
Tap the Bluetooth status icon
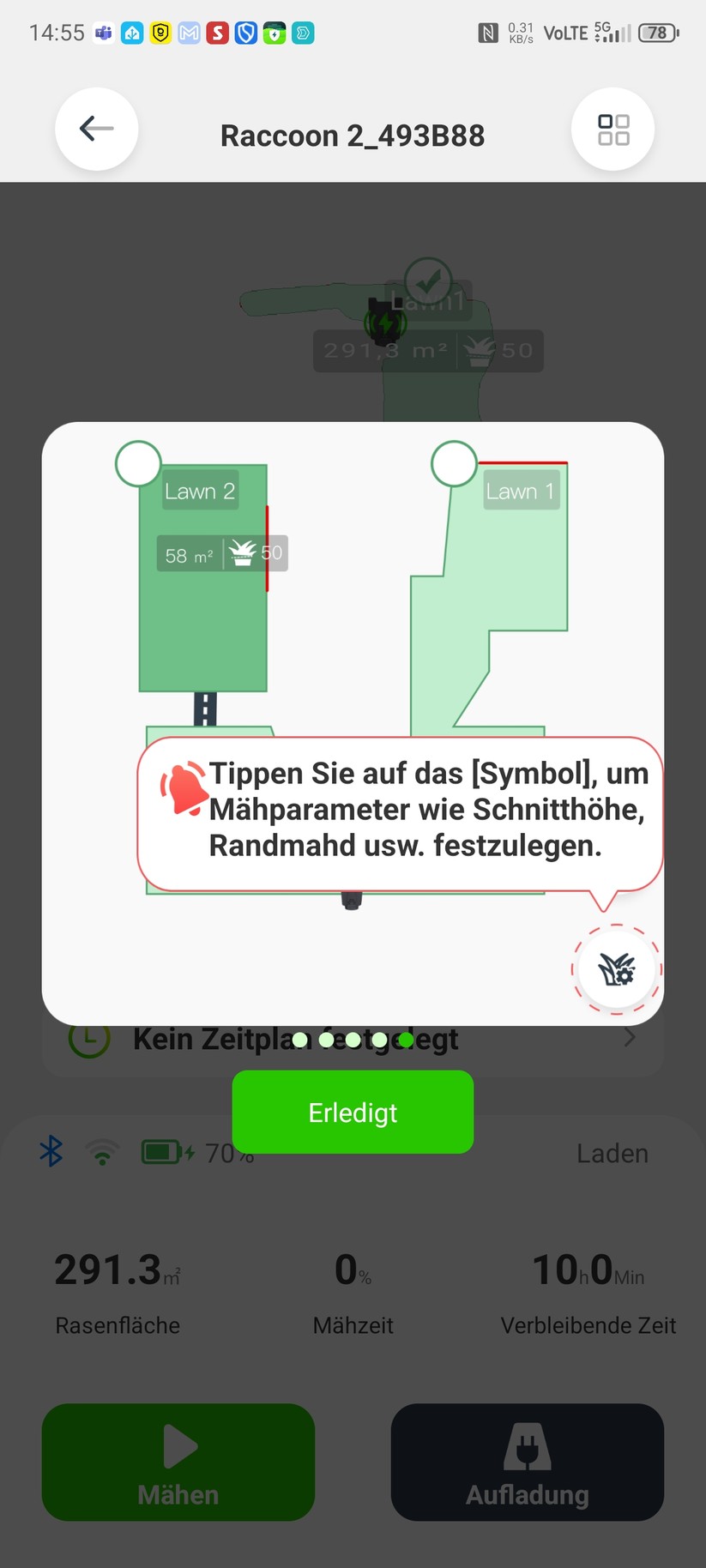coord(50,1153)
